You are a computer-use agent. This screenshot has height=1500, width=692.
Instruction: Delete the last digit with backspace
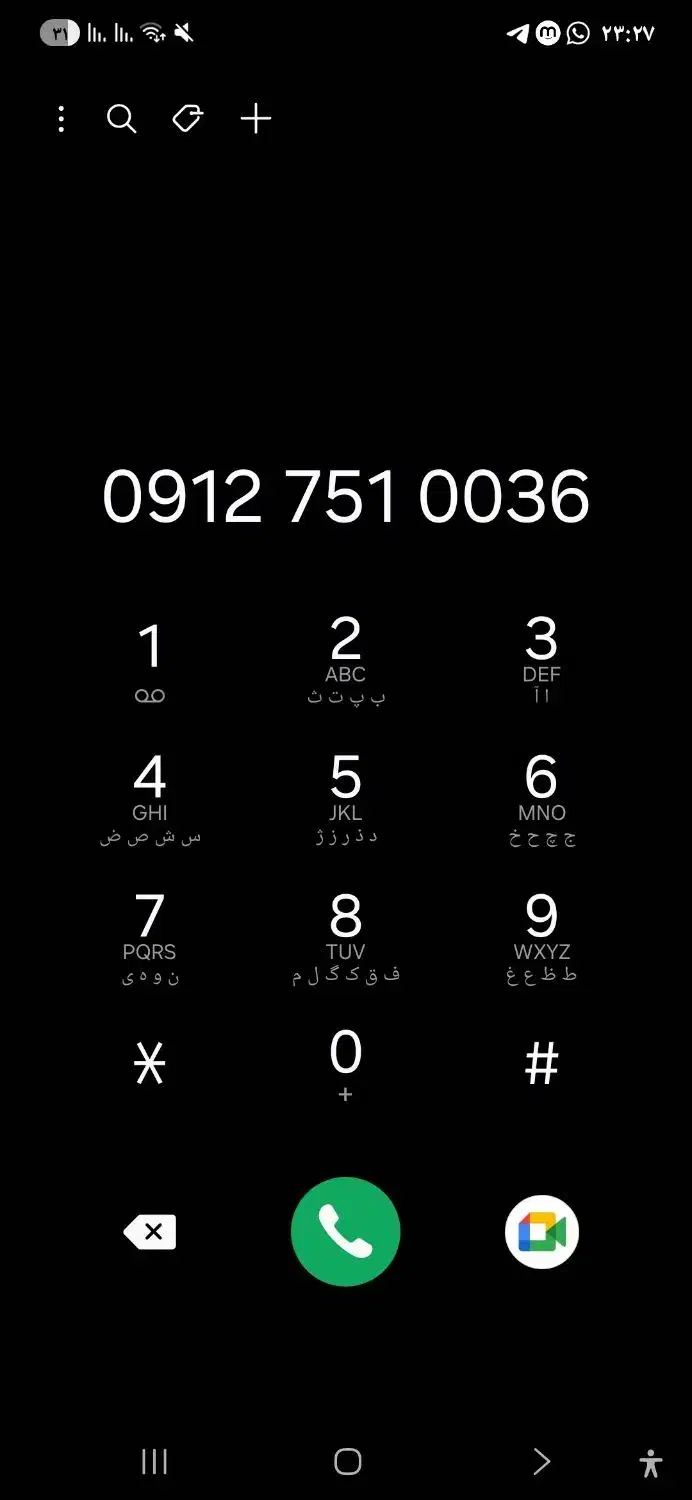[x=150, y=1232]
